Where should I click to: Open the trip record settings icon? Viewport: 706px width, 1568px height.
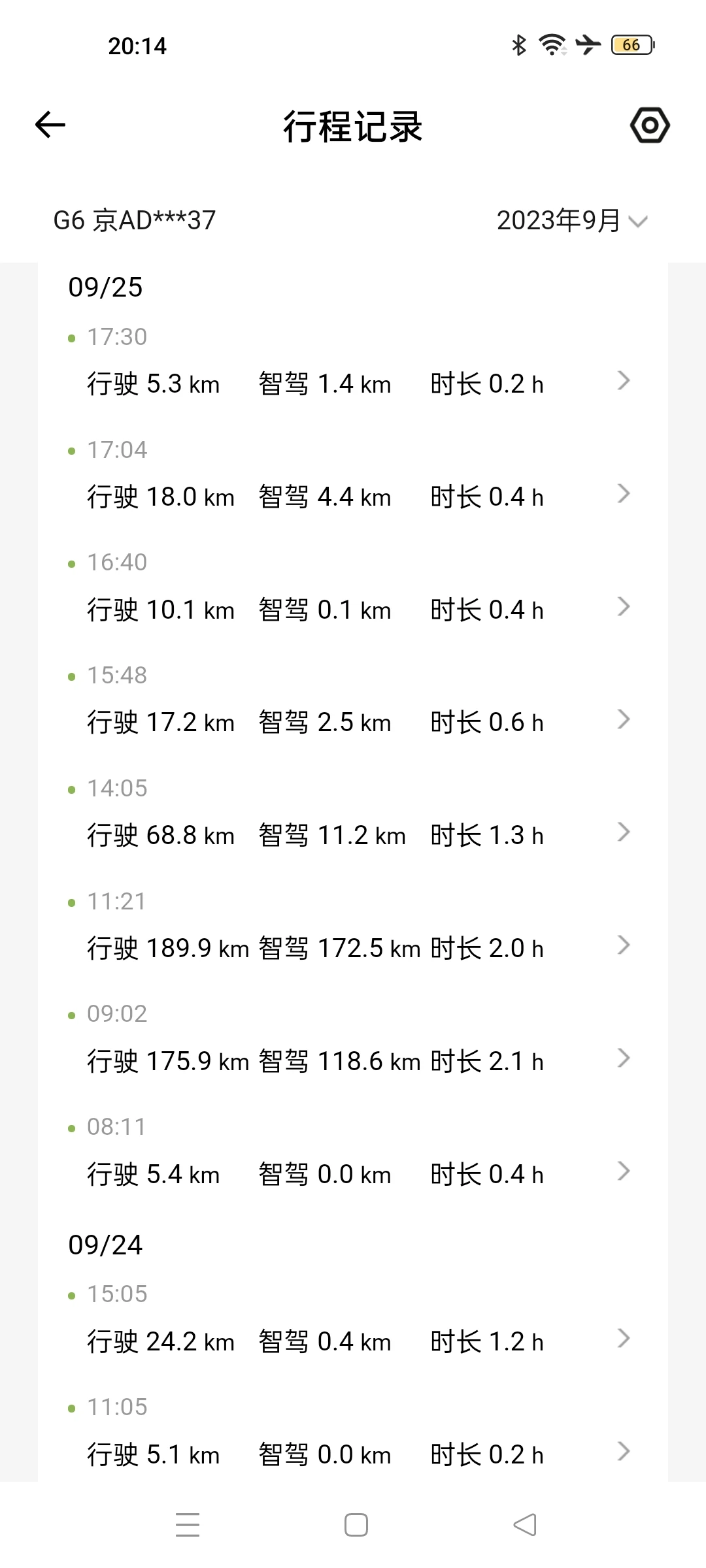650,125
